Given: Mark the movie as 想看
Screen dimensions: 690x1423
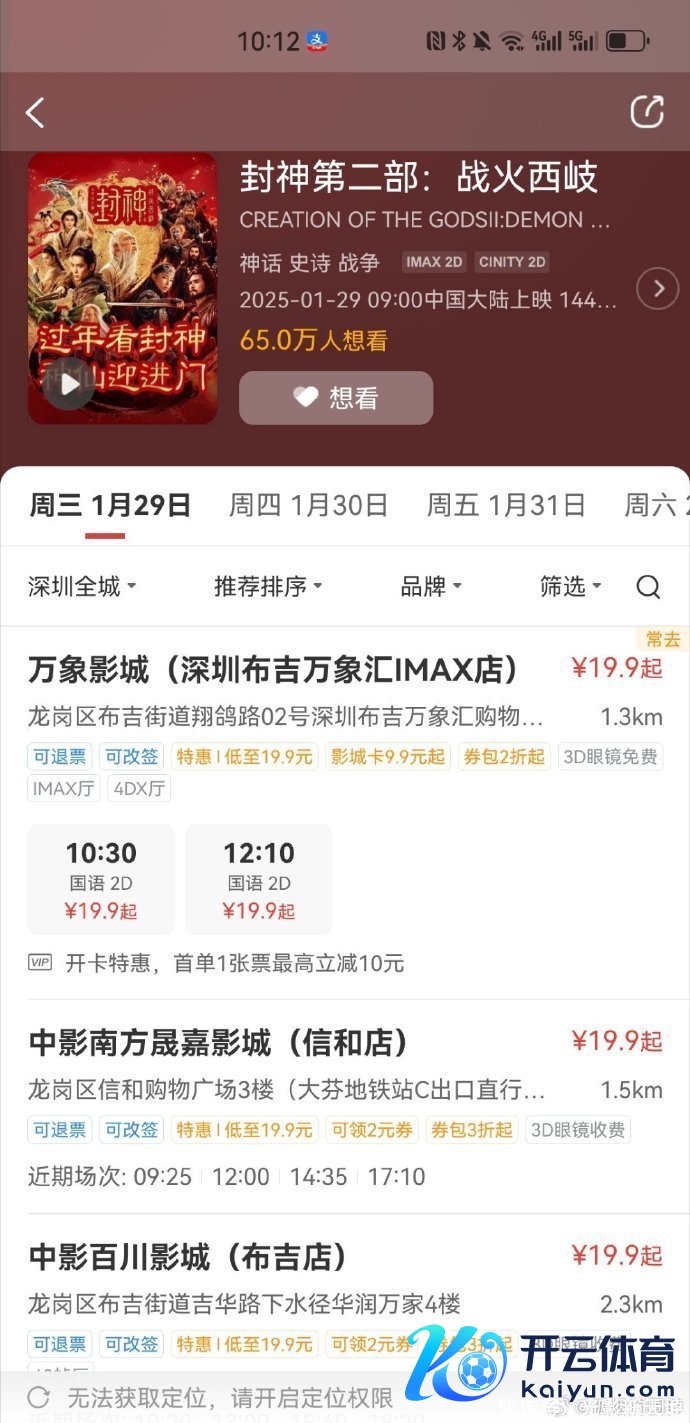Looking at the screenshot, I should (336, 398).
